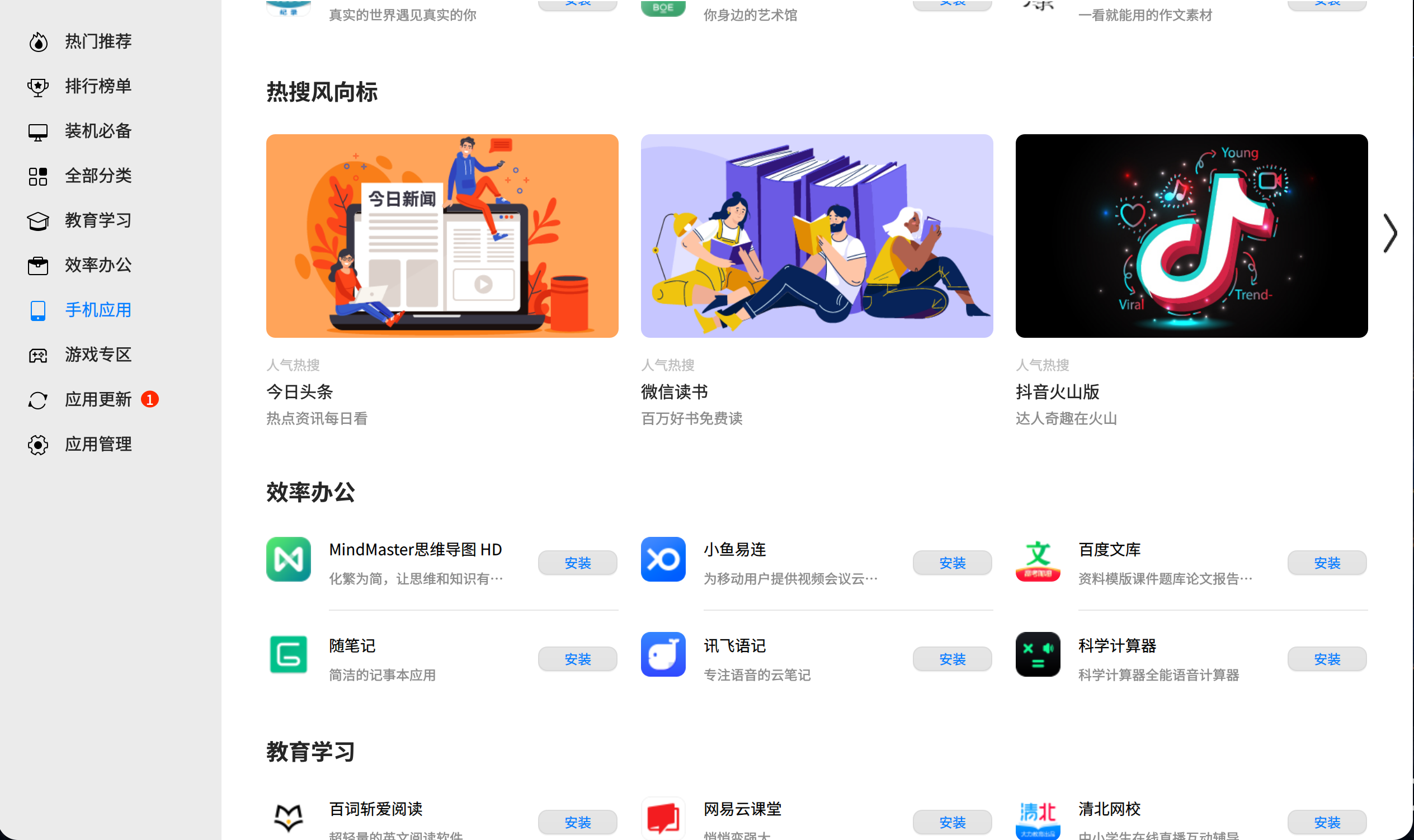The height and width of the screenshot is (840, 1414).
Task: Install the 百度文库 app
Action: click(x=1327, y=563)
